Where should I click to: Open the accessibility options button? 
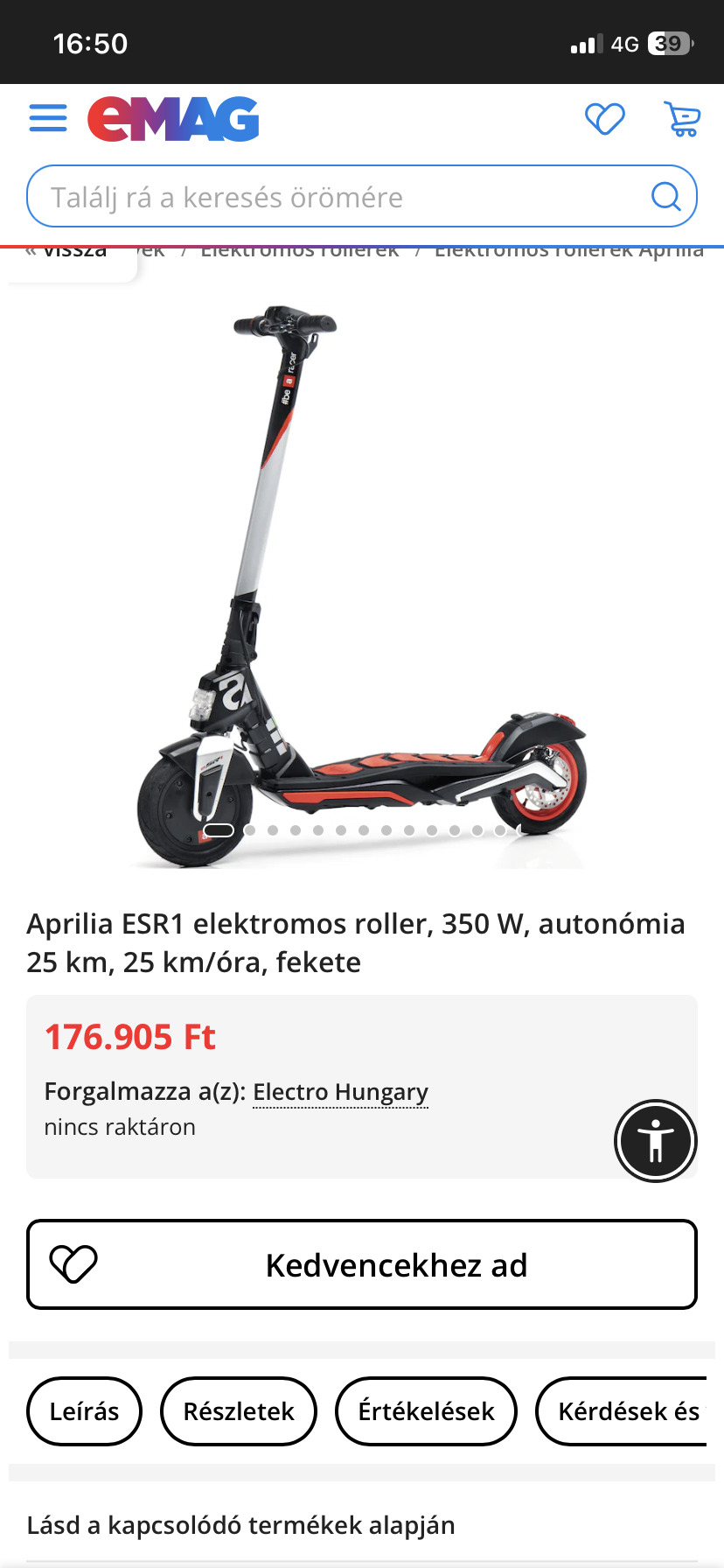655,1141
